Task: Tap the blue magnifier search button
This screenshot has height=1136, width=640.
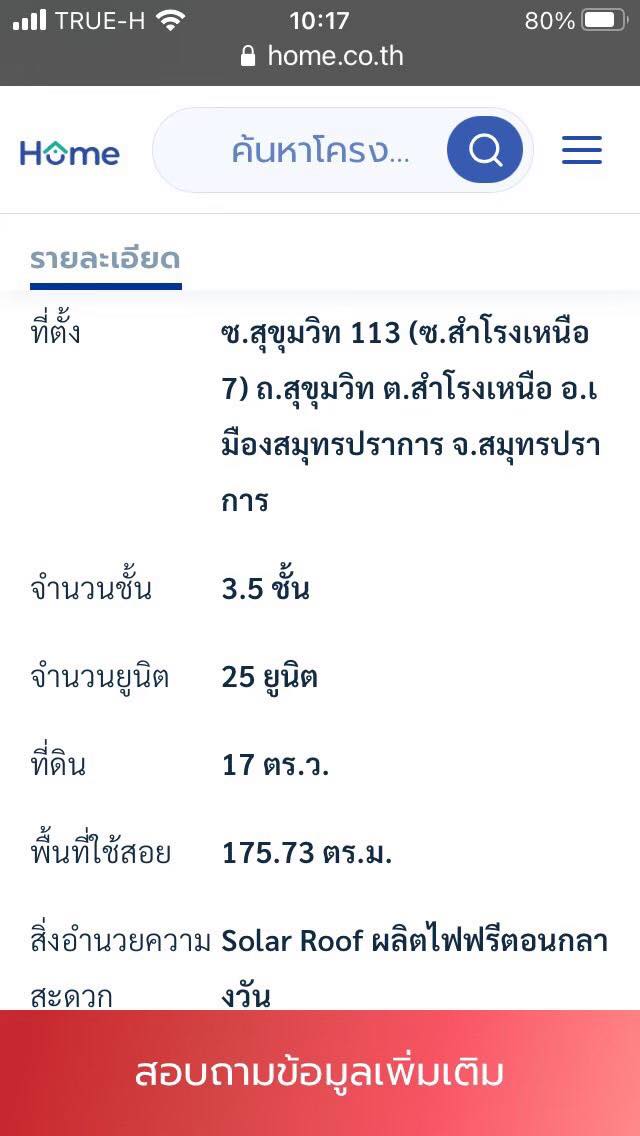Action: pos(485,150)
